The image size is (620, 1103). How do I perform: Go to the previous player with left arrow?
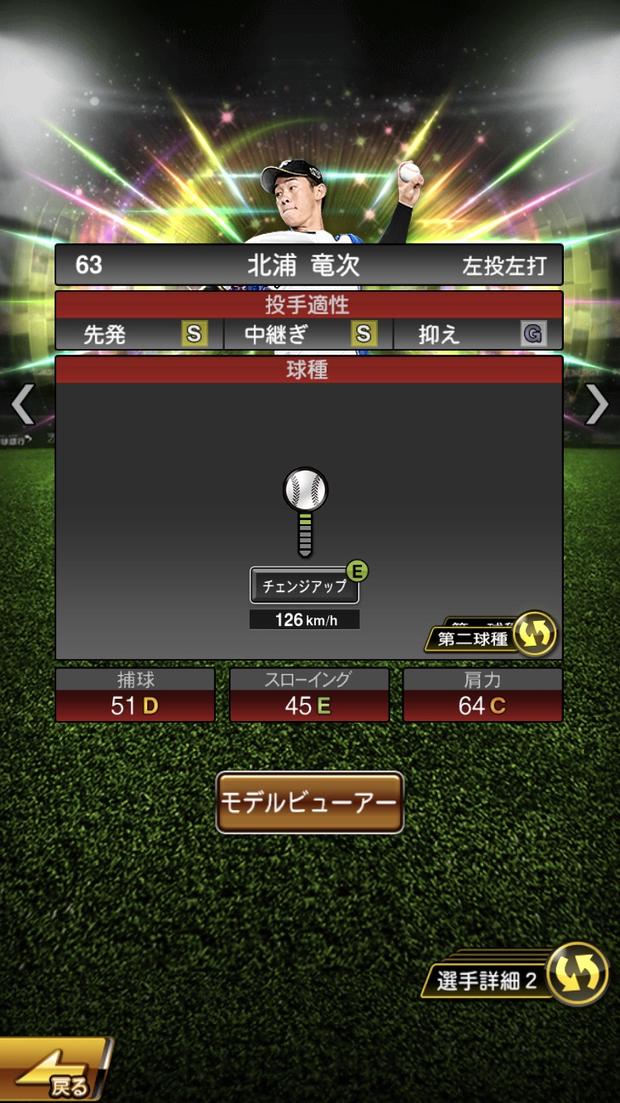(22, 404)
